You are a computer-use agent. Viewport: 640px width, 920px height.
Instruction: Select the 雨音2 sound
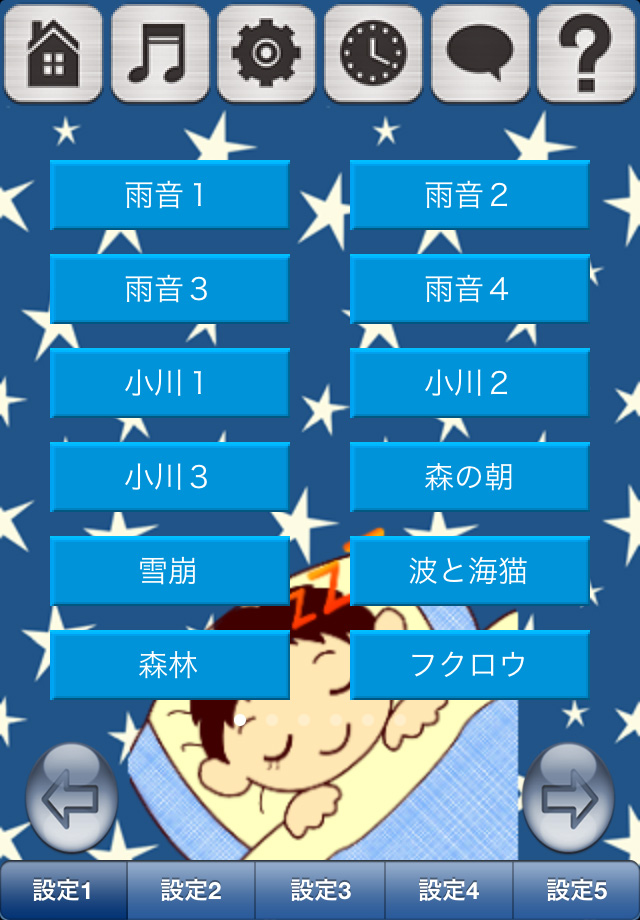(469, 195)
